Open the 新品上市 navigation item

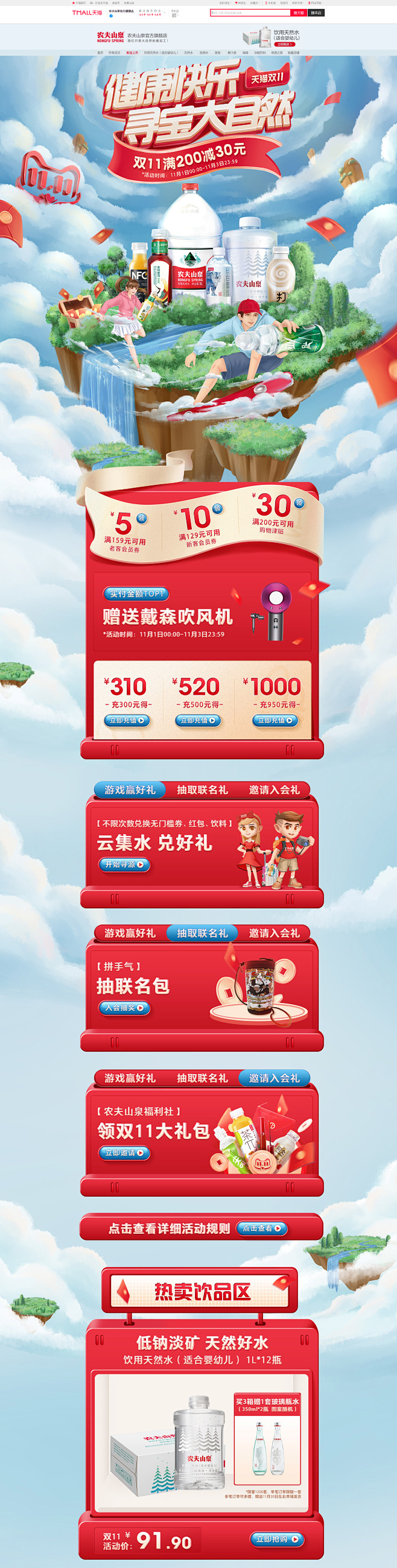(132, 53)
